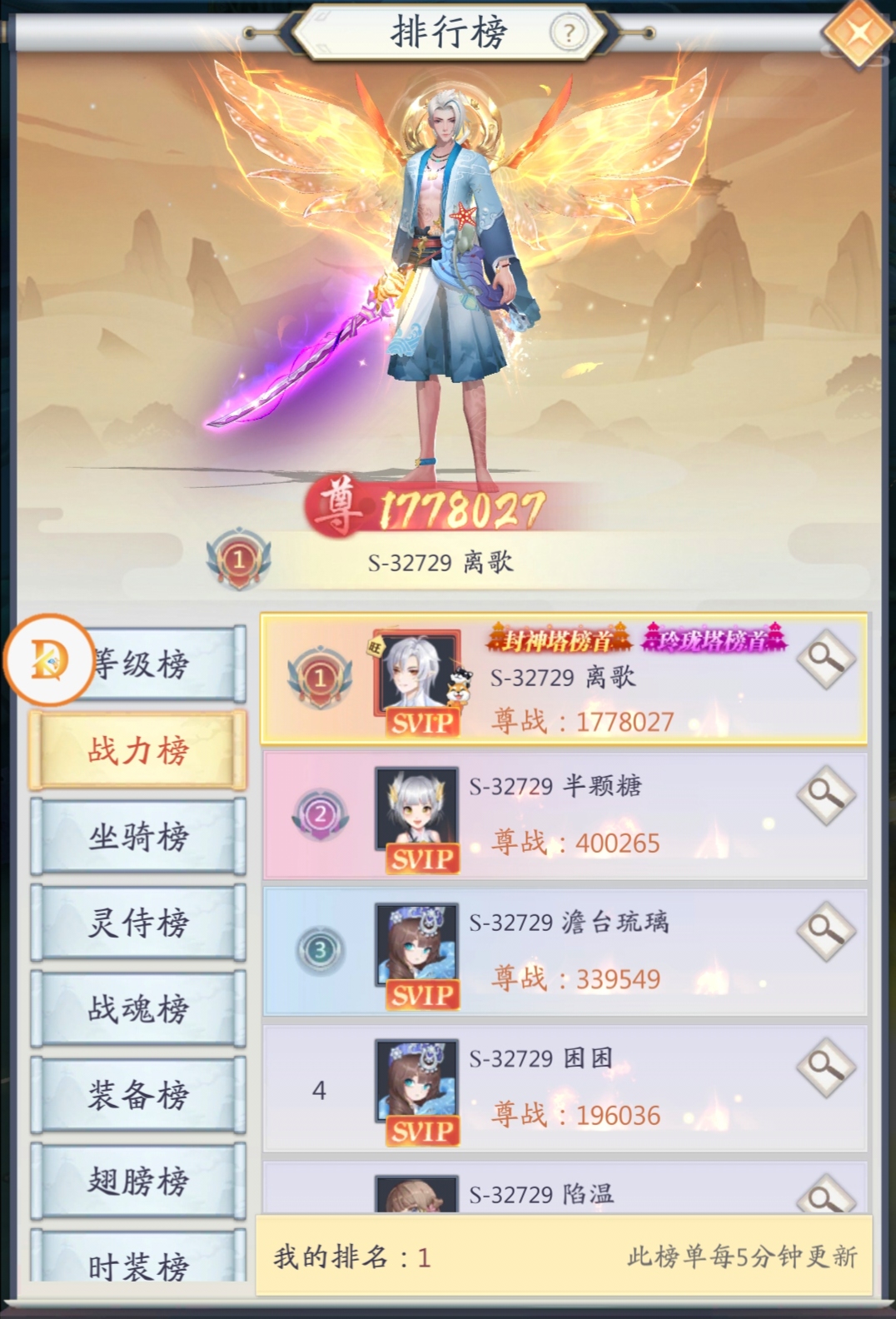
Task: Inspect player 困困 with magnifier icon
Action: coord(825,1067)
